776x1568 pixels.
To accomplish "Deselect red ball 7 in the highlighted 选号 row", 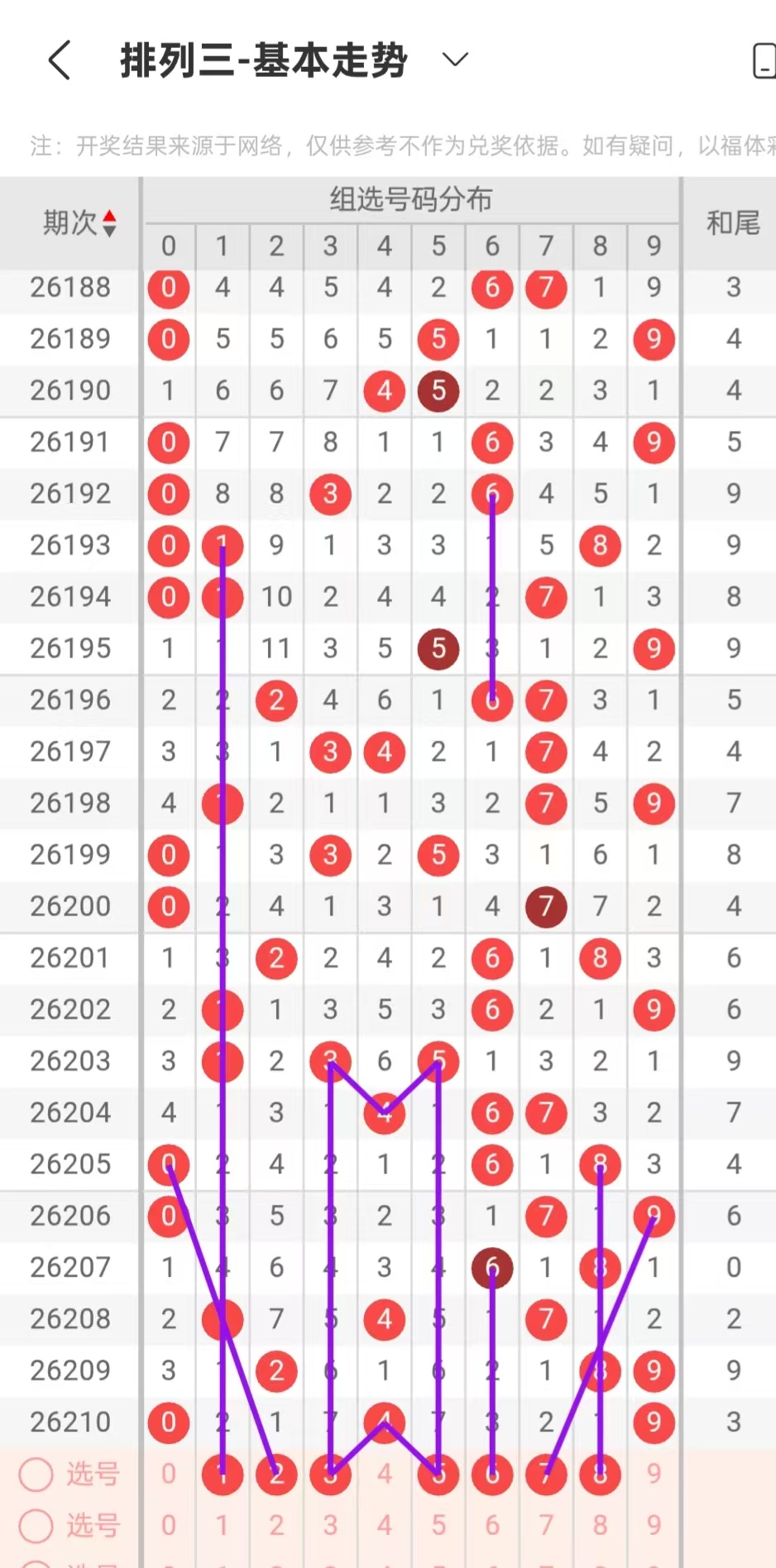I will [546, 1474].
